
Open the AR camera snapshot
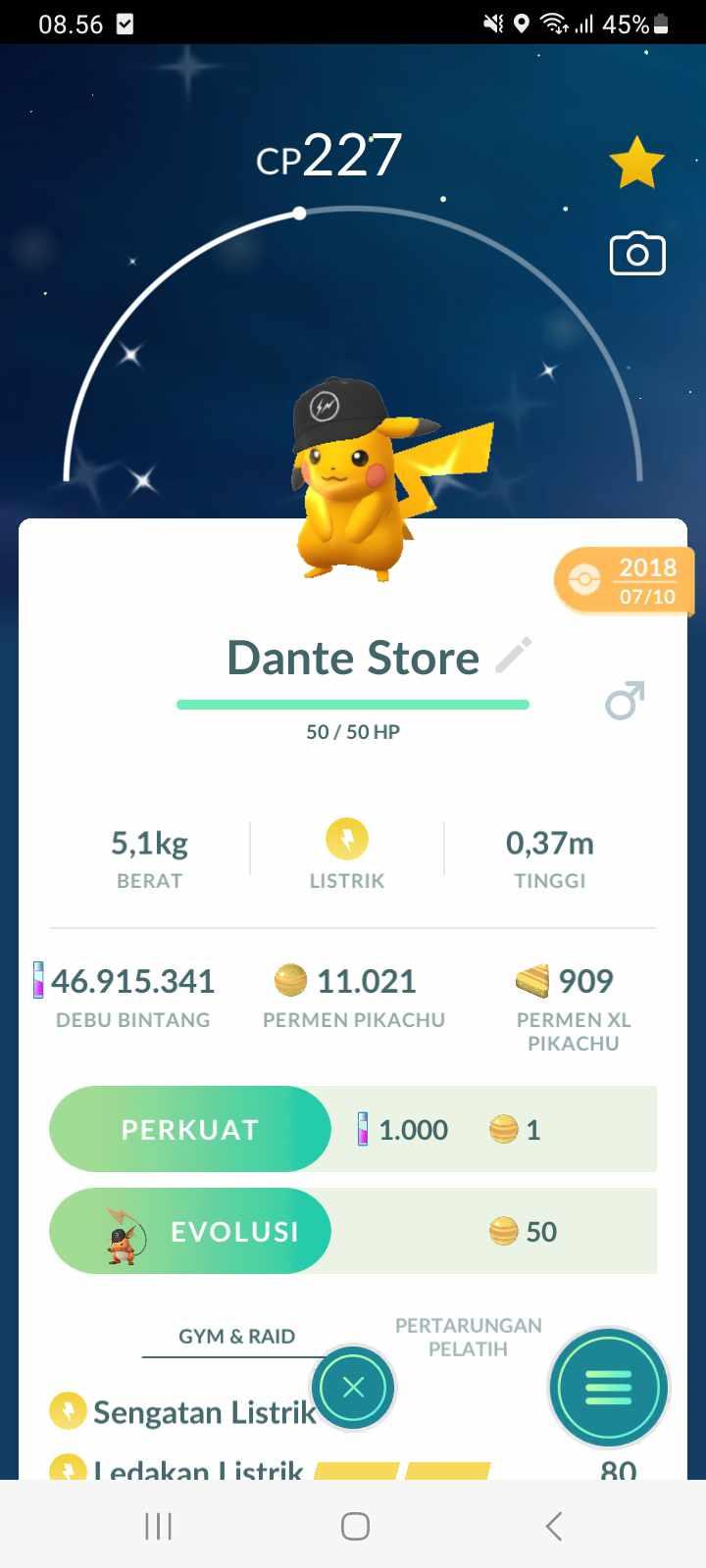(x=637, y=255)
